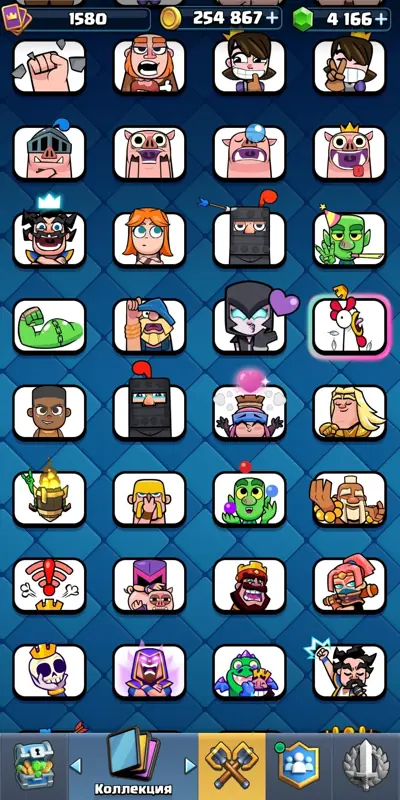Buy more gems with the plus button

coord(381,19)
